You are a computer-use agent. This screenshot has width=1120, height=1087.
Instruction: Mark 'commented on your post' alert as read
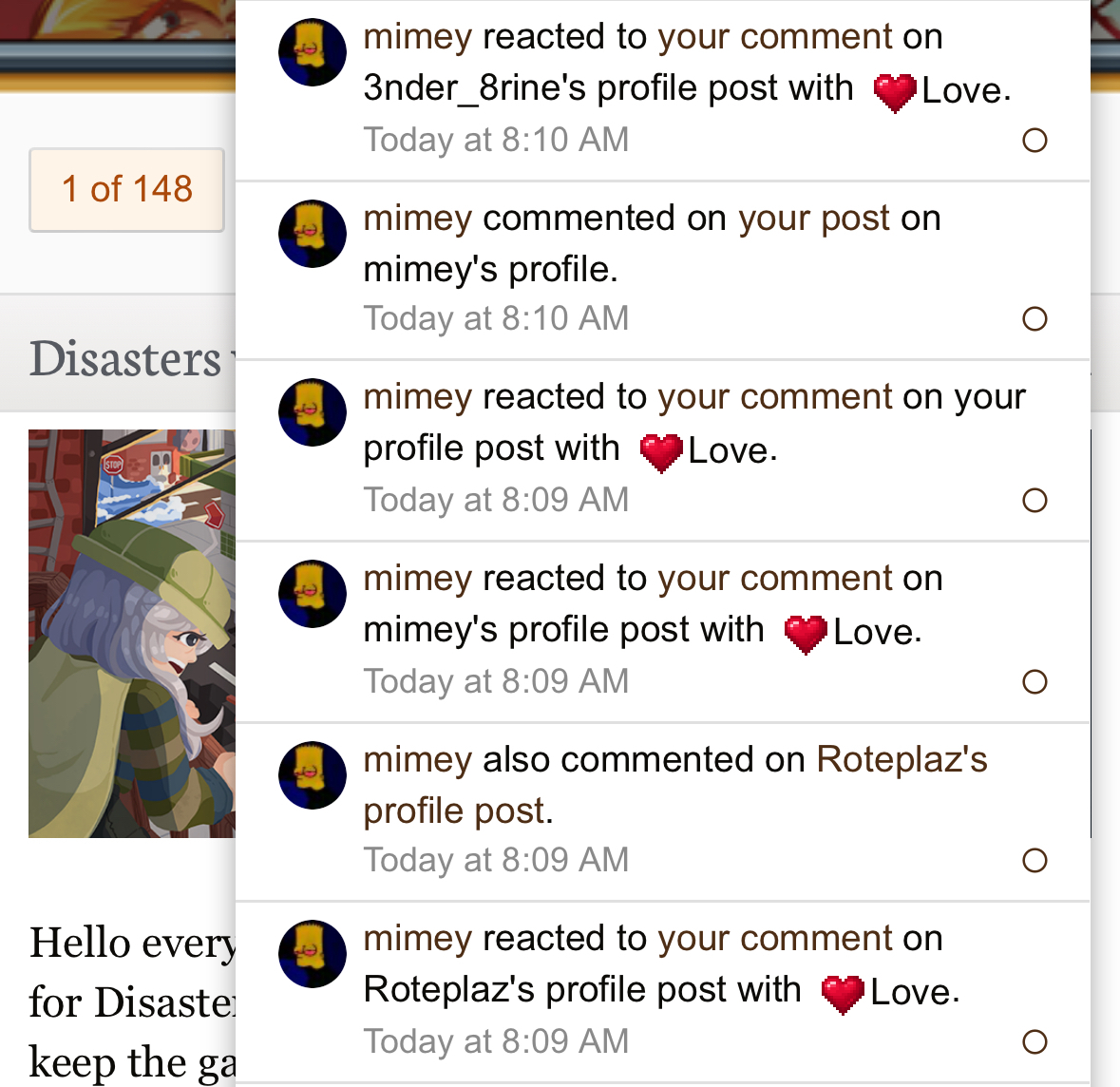point(1035,319)
